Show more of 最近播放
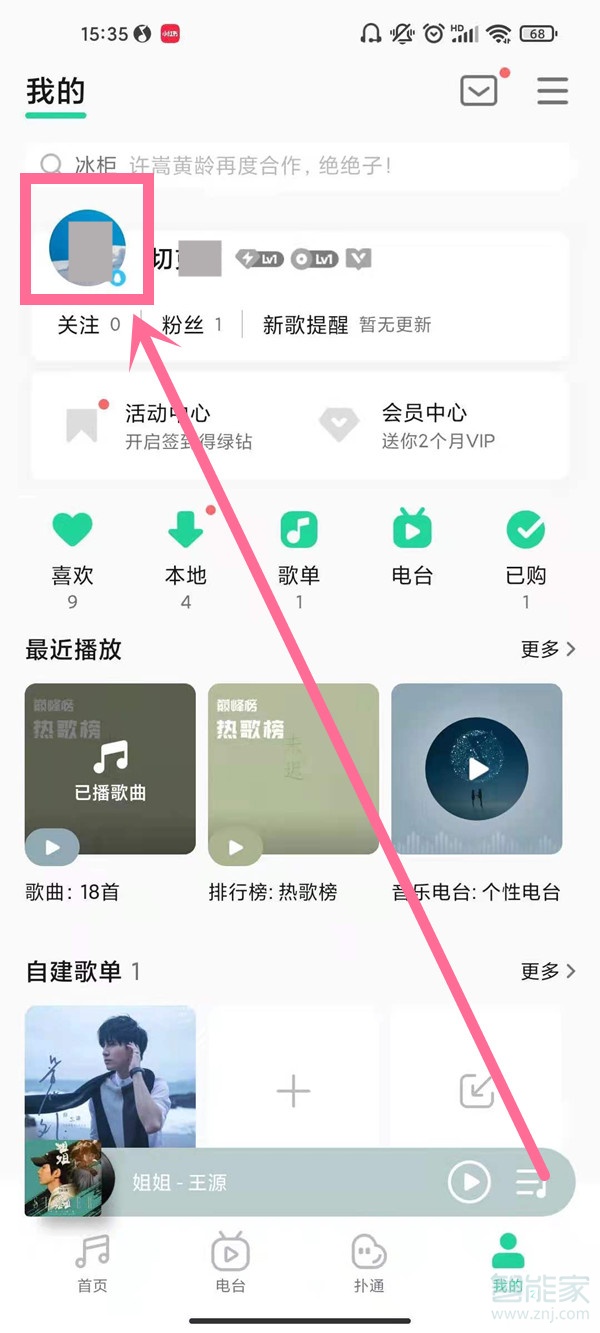600x1333 pixels. coord(548,649)
